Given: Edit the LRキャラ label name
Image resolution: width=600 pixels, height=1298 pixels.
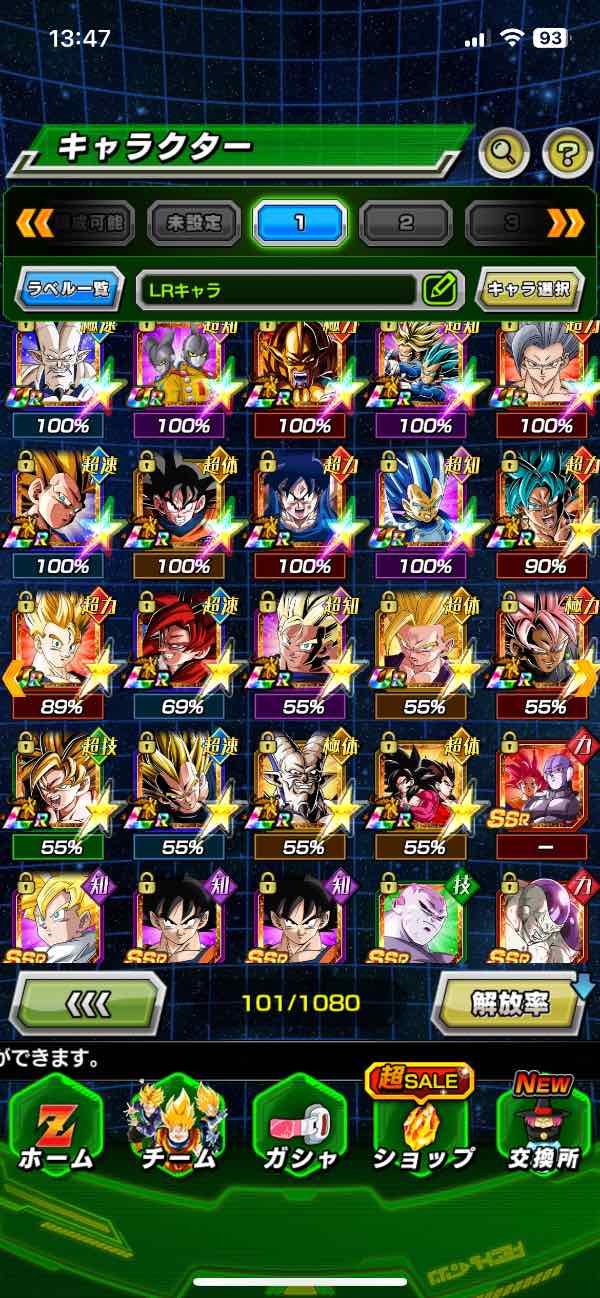Looking at the screenshot, I should [439, 290].
